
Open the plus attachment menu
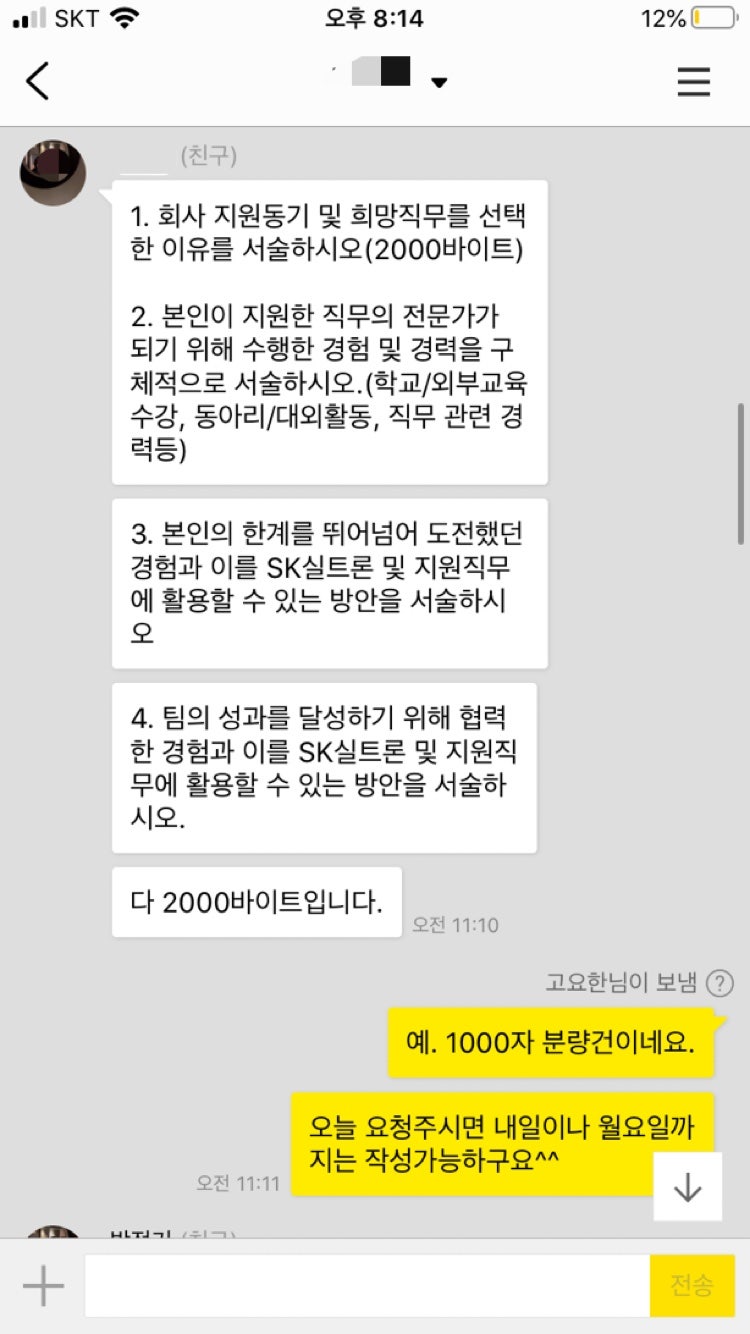click(43, 1286)
